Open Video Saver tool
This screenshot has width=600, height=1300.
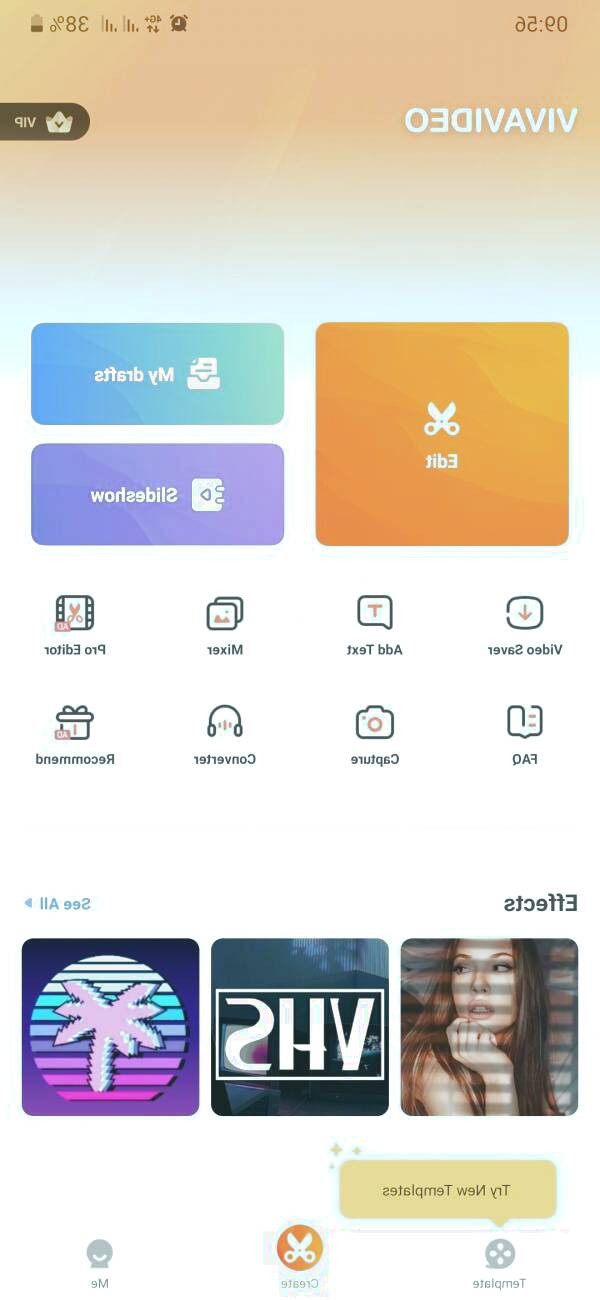(x=525, y=625)
